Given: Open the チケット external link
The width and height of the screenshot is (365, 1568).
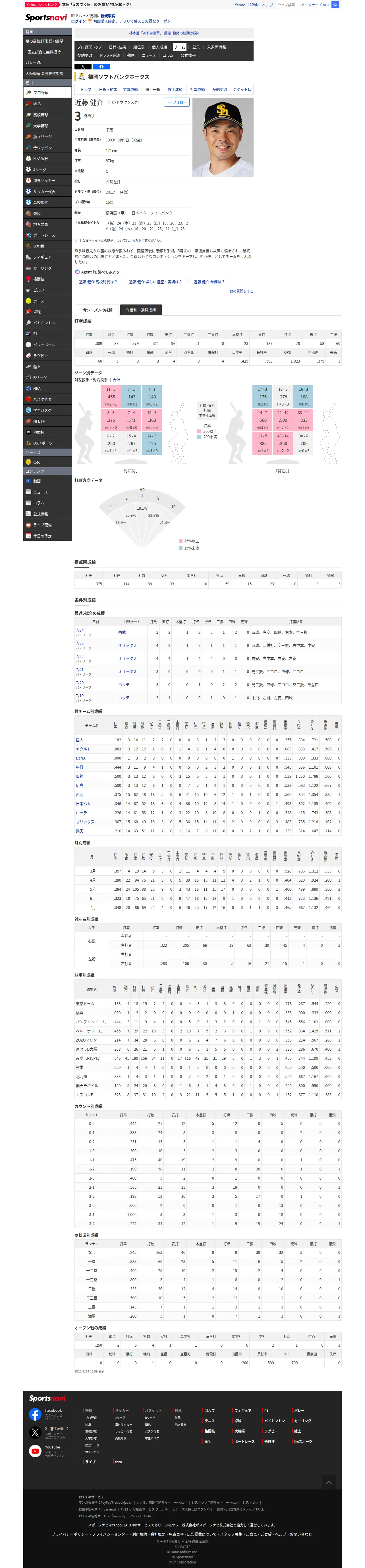Looking at the screenshot, I should pyautogui.click(x=242, y=89).
